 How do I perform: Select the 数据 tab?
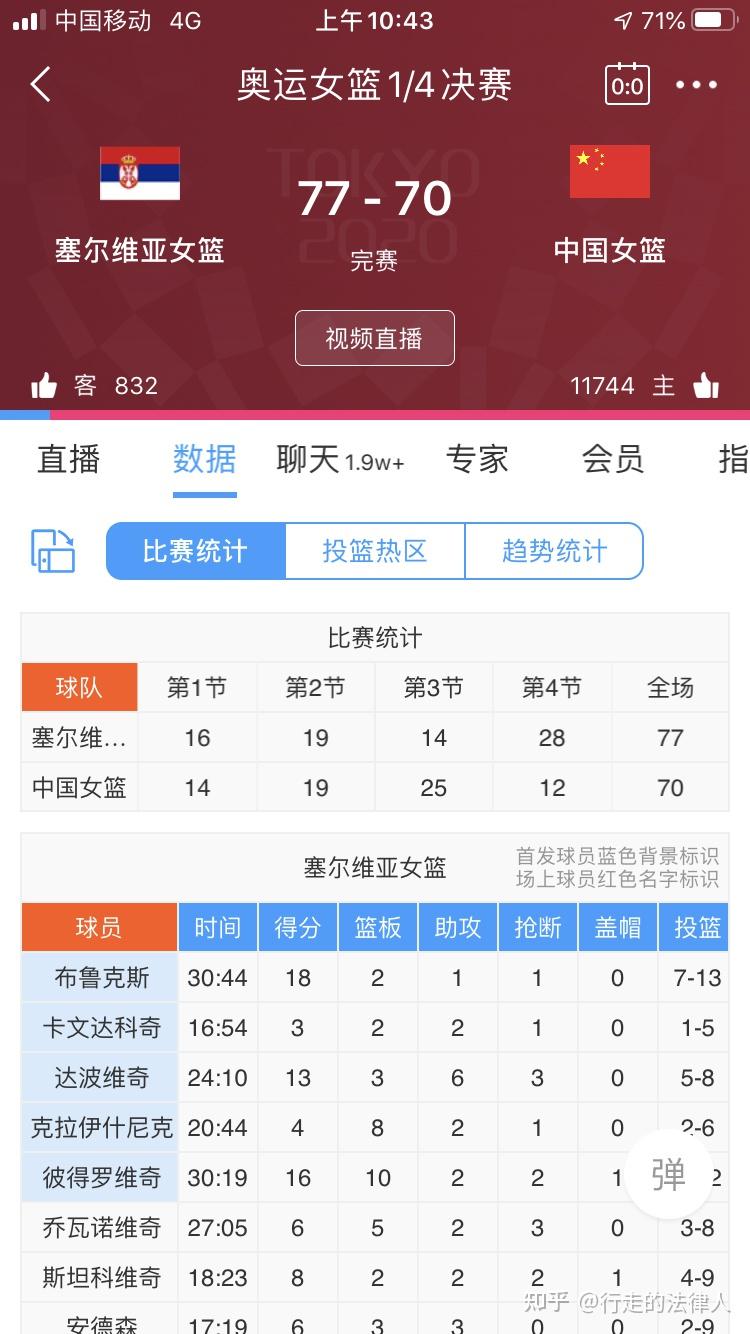[204, 459]
